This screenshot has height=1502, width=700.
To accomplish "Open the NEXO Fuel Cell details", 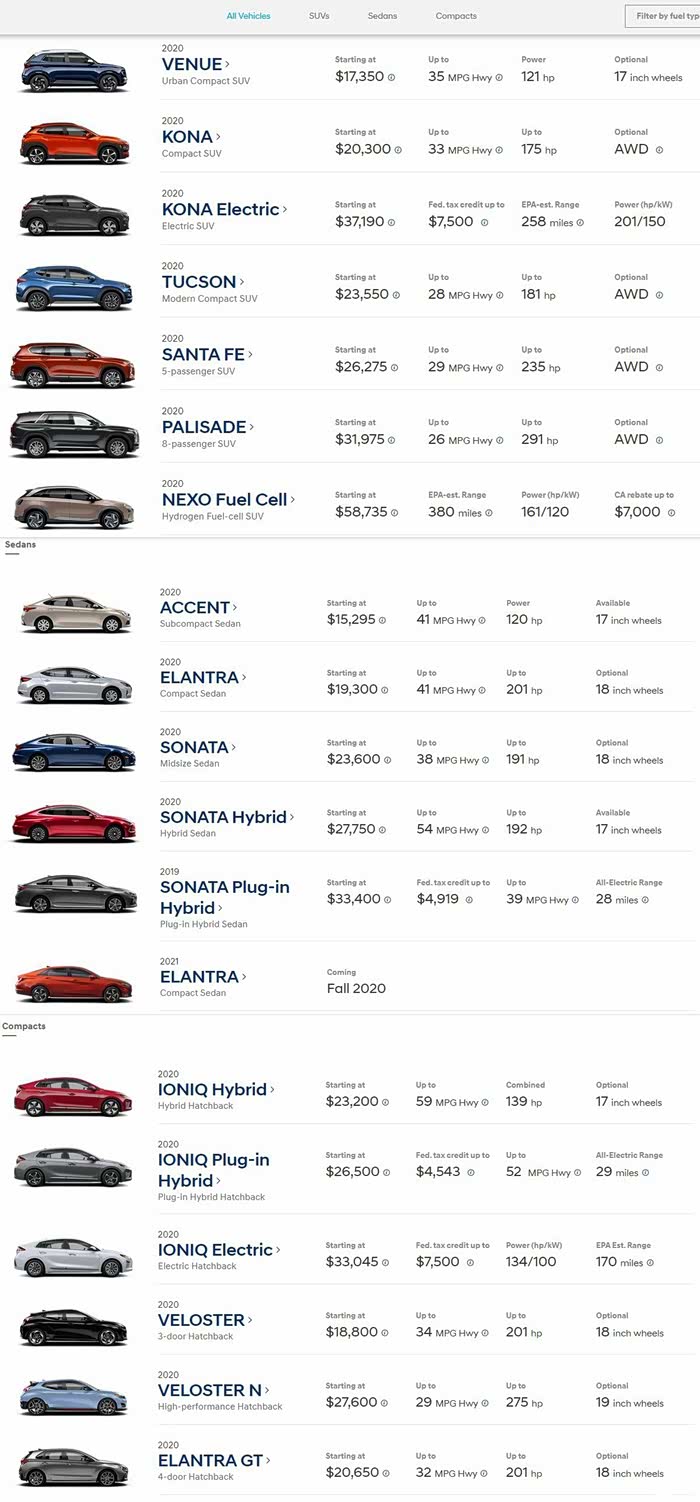I will click(x=228, y=499).
